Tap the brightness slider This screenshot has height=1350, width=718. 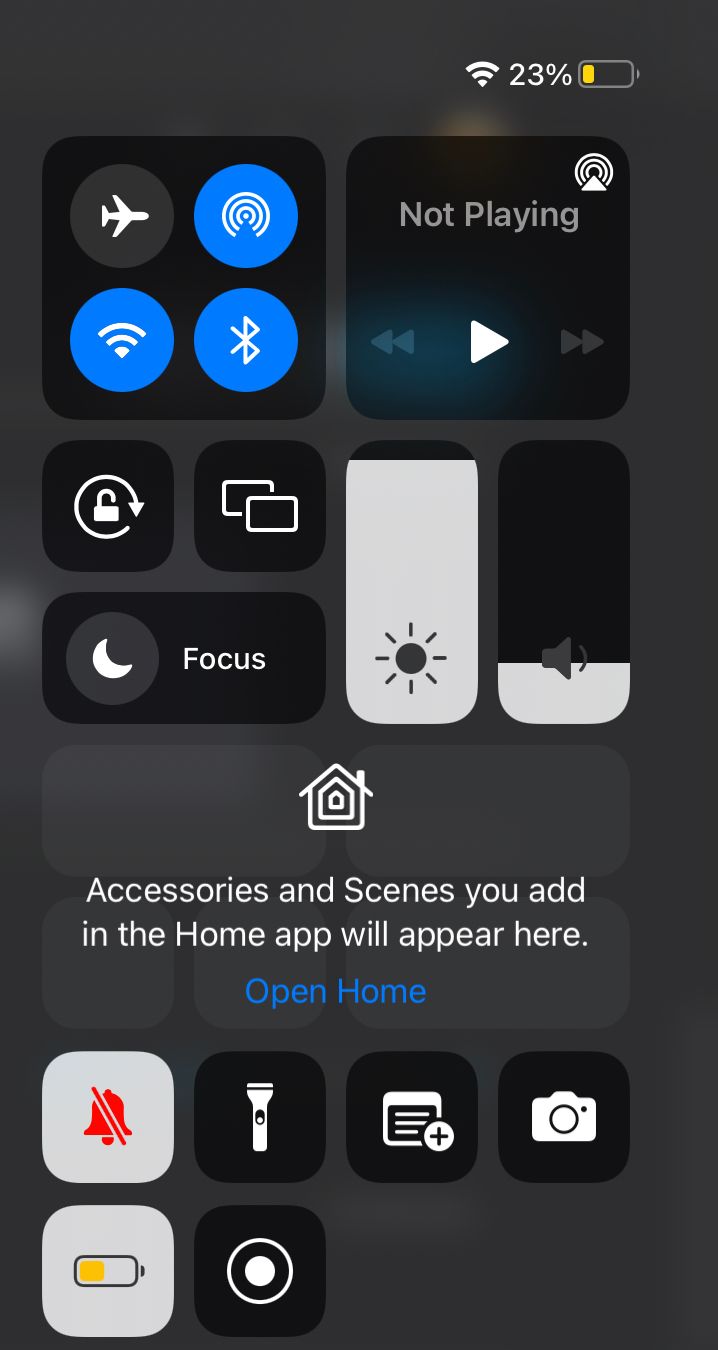[411, 582]
